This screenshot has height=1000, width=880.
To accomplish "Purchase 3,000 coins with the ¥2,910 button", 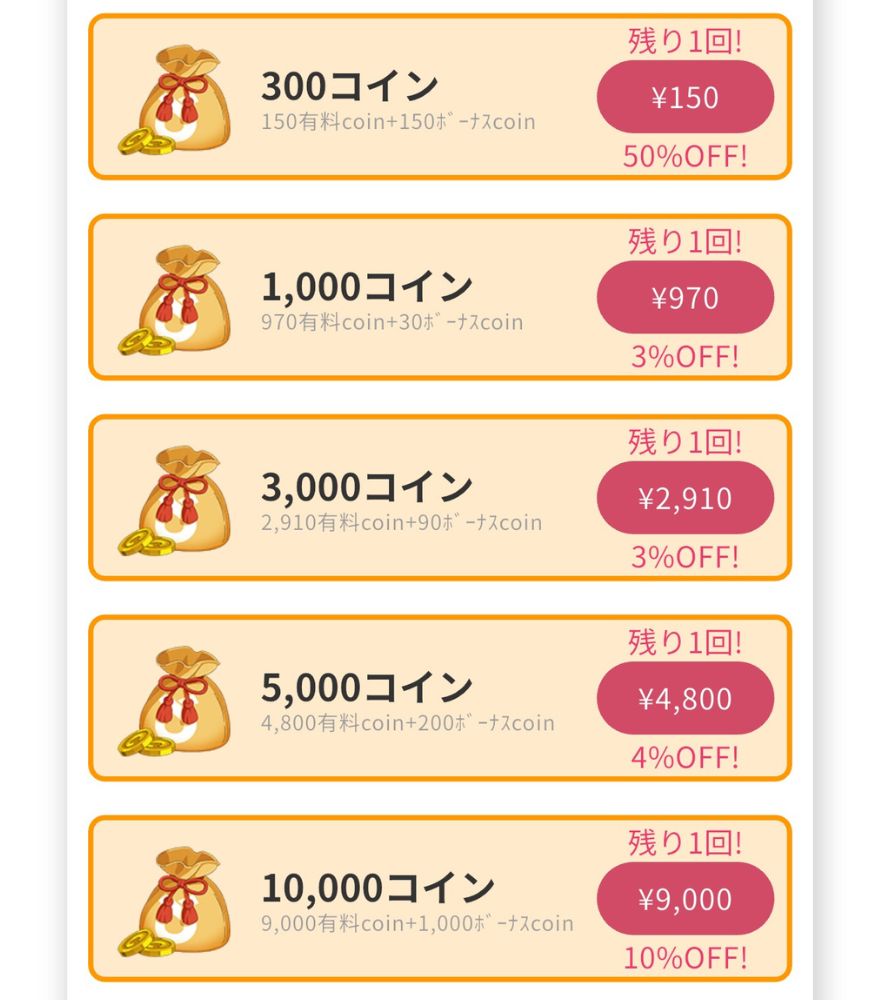I will click(x=684, y=498).
